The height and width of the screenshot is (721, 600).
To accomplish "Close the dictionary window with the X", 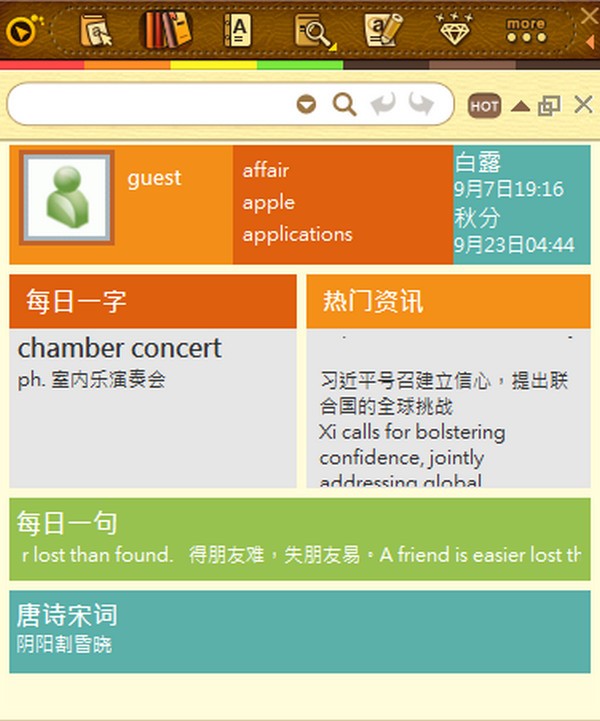I will (584, 105).
